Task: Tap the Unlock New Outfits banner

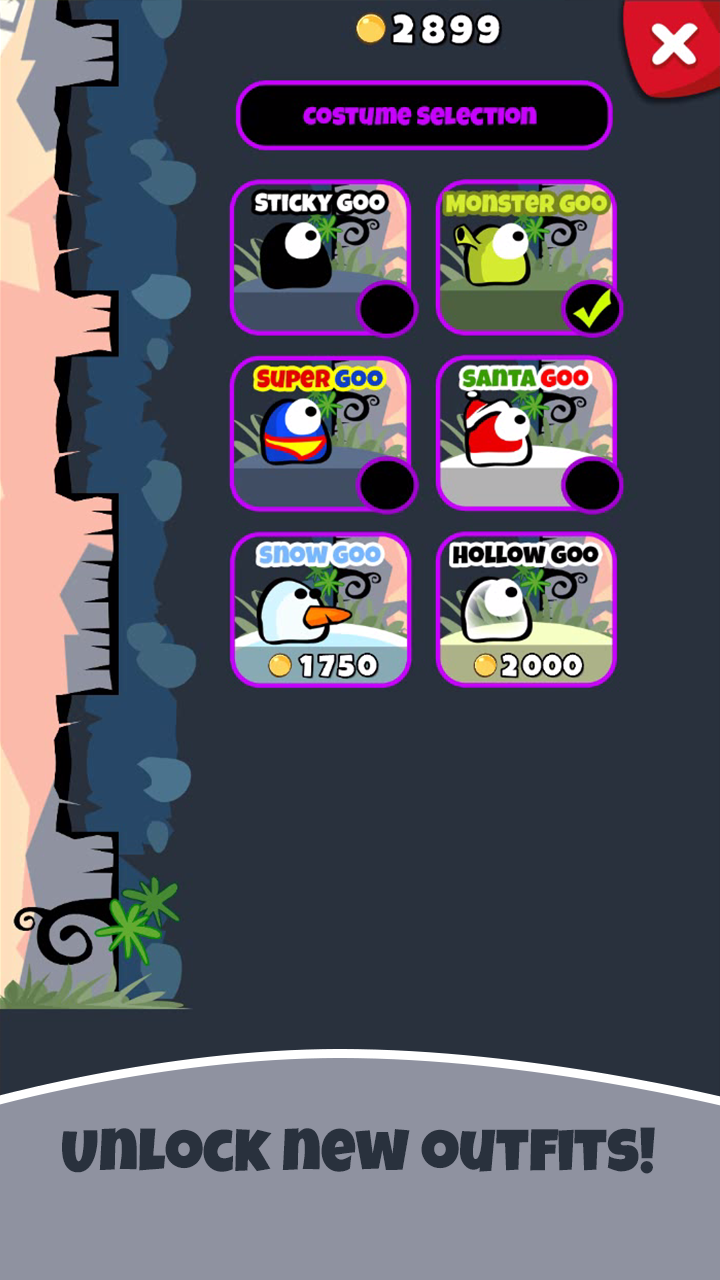Action: click(x=360, y=1150)
